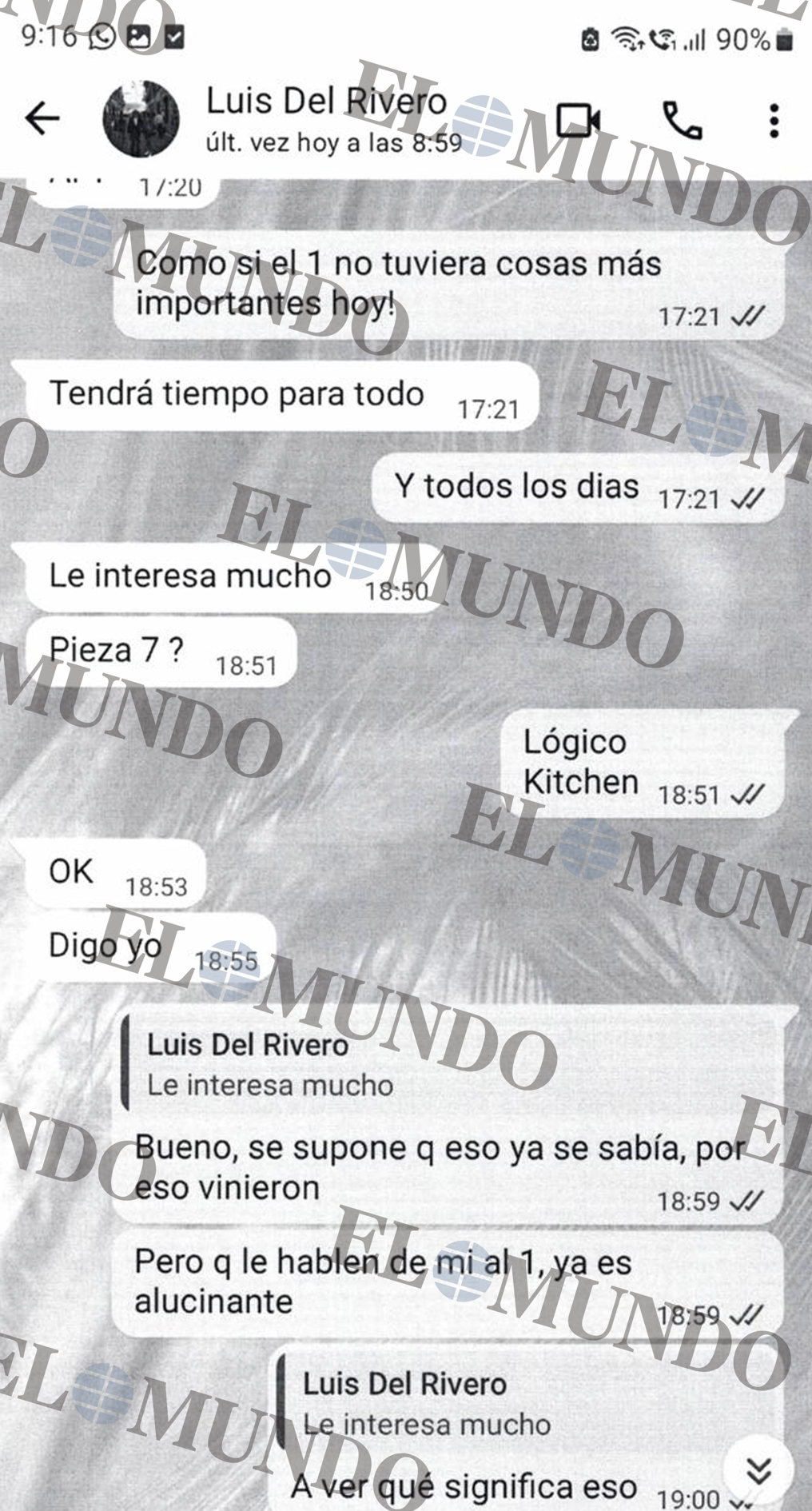Tap the quoted reply above 'Bueno, se supone'
812x1511 pixels.
coord(448,1065)
